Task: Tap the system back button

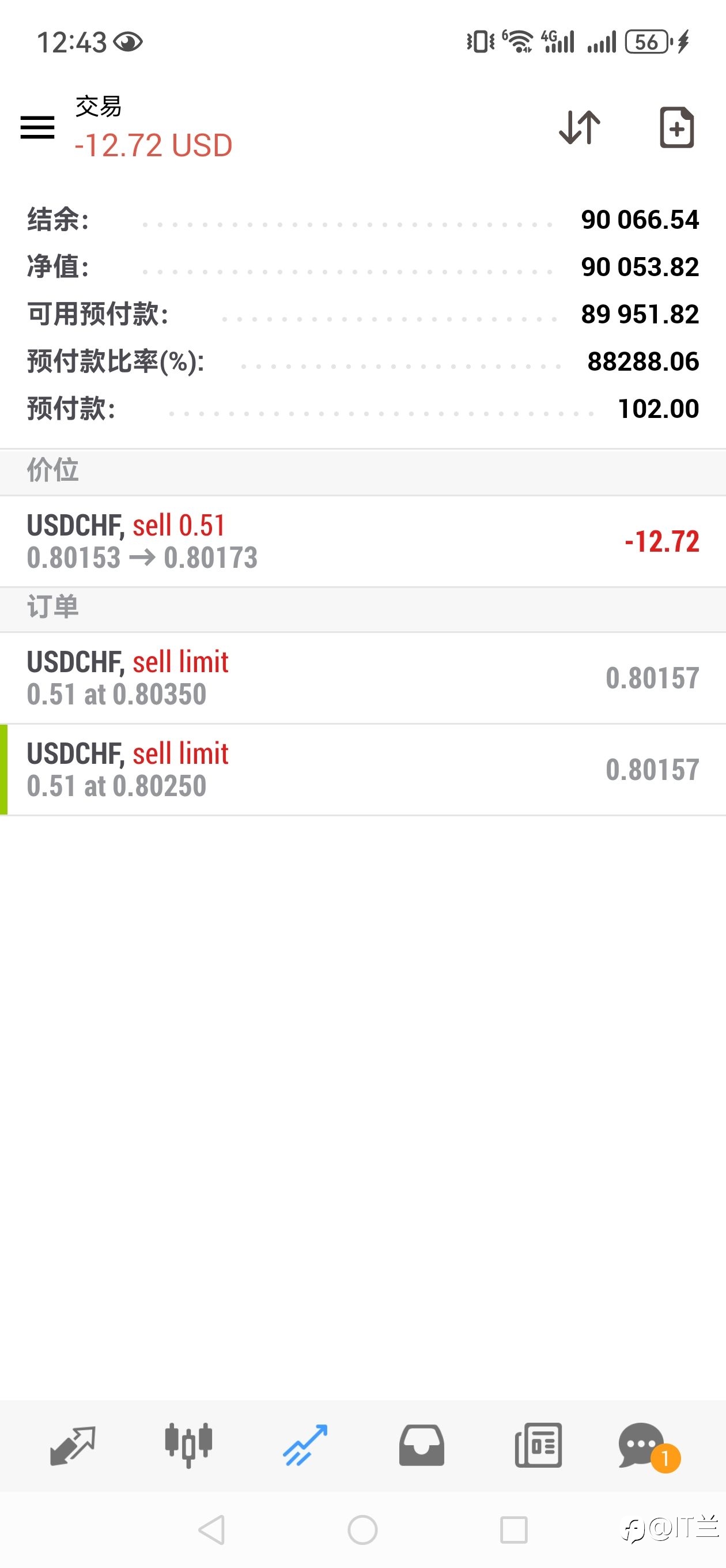Action: click(212, 1529)
